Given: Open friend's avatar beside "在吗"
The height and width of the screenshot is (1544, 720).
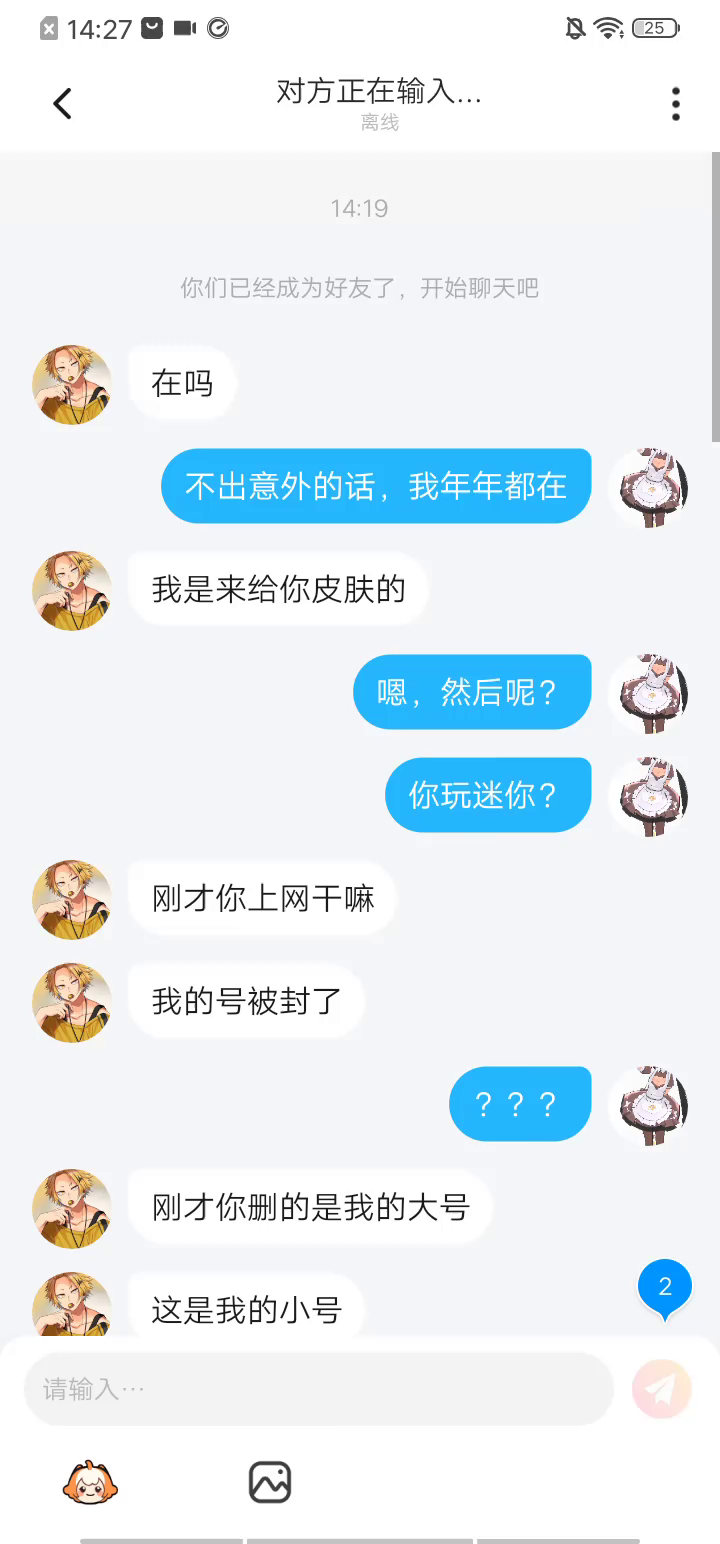Looking at the screenshot, I should click(x=71, y=385).
